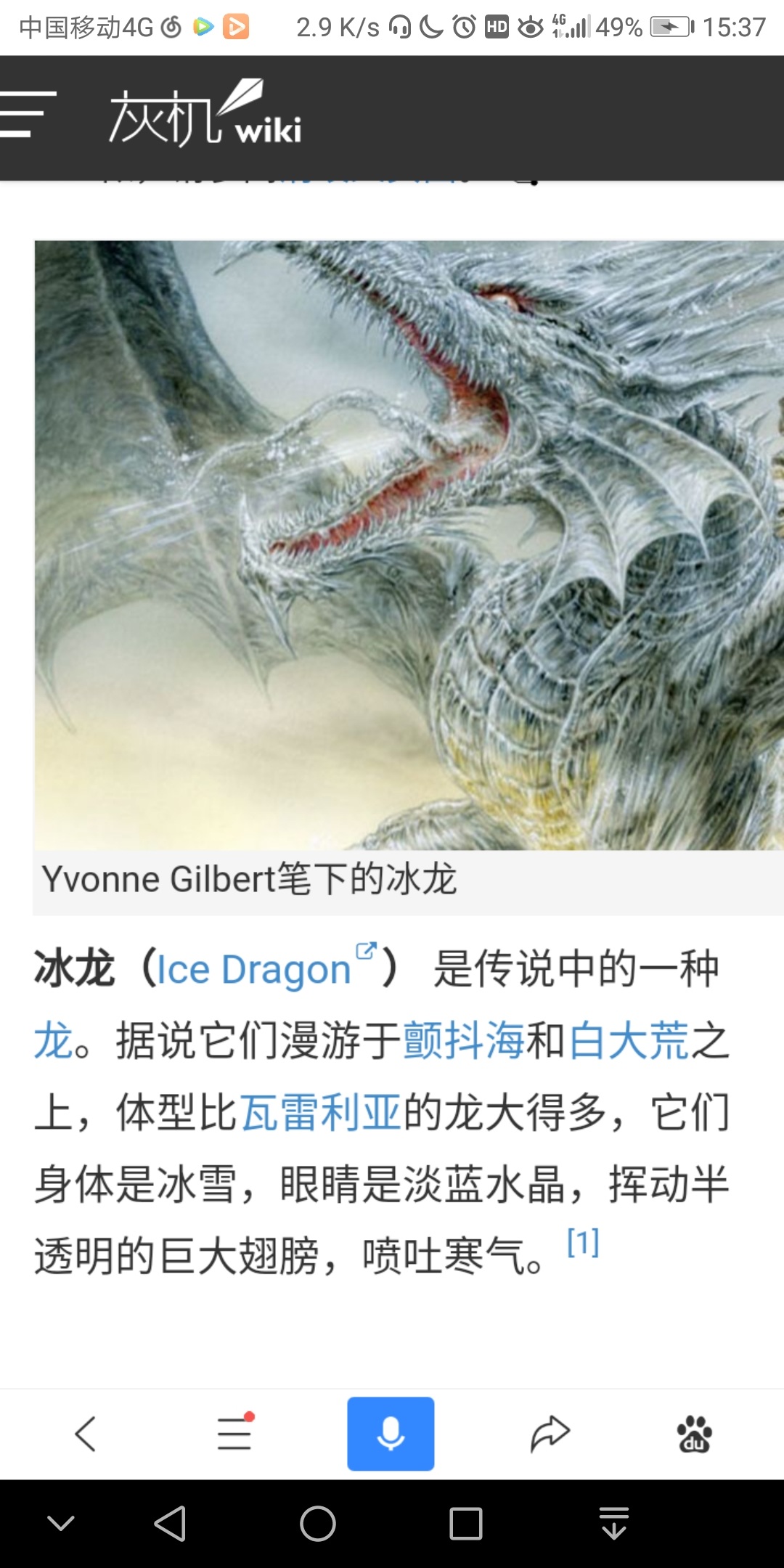Open the 龙 link

54,1040
